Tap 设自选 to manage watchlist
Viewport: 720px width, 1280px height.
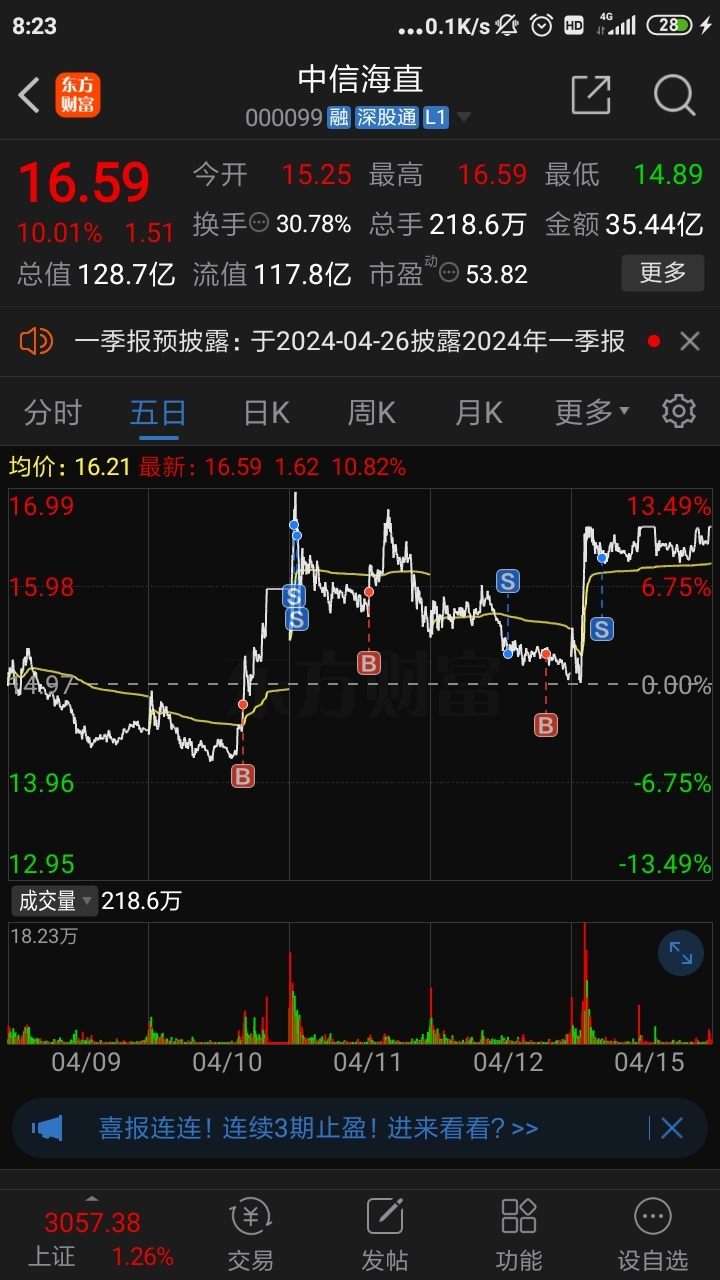(651, 1232)
